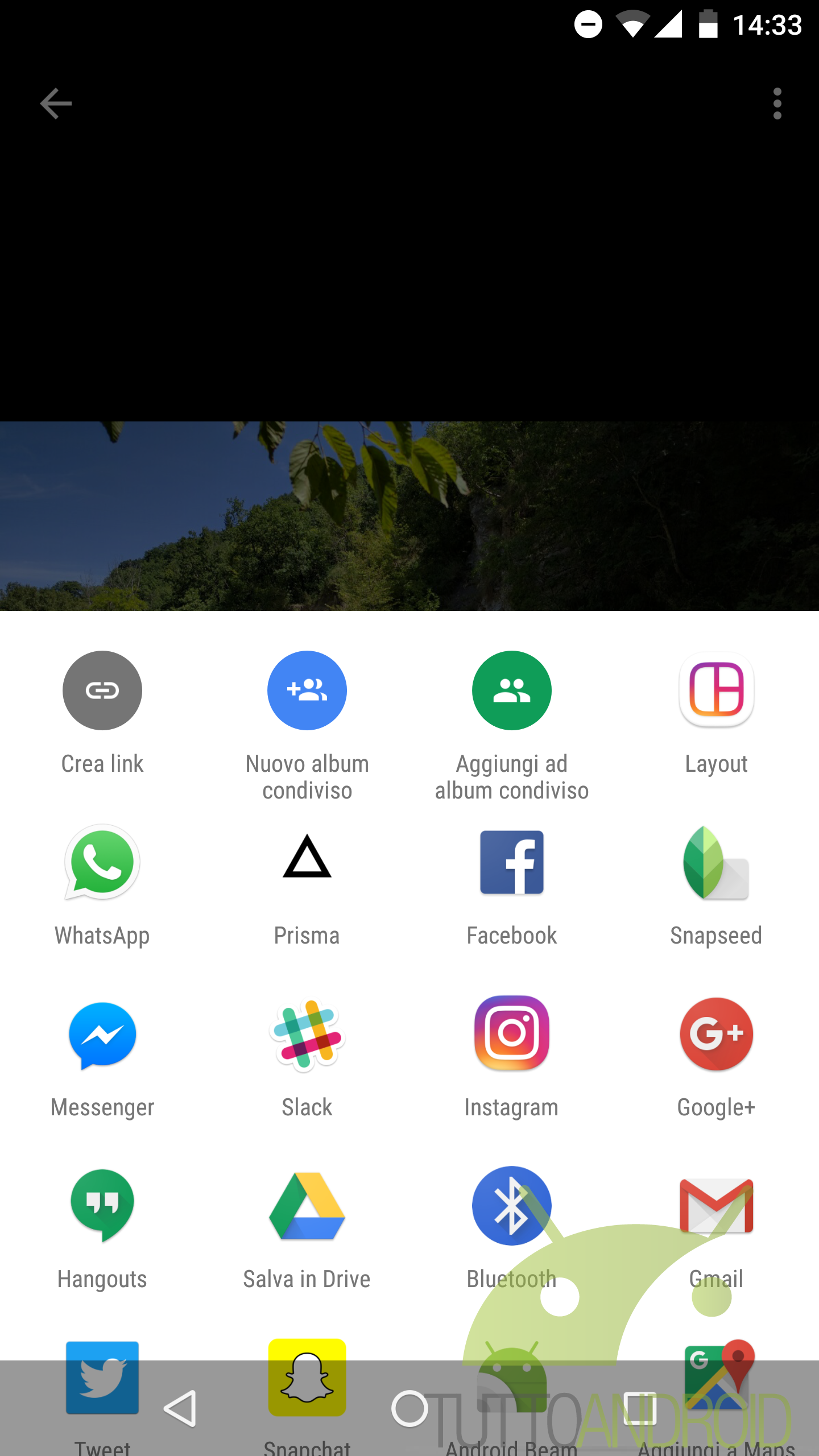Viewport: 819px width, 1456px height.
Task: Open with Prisma
Action: [307, 886]
